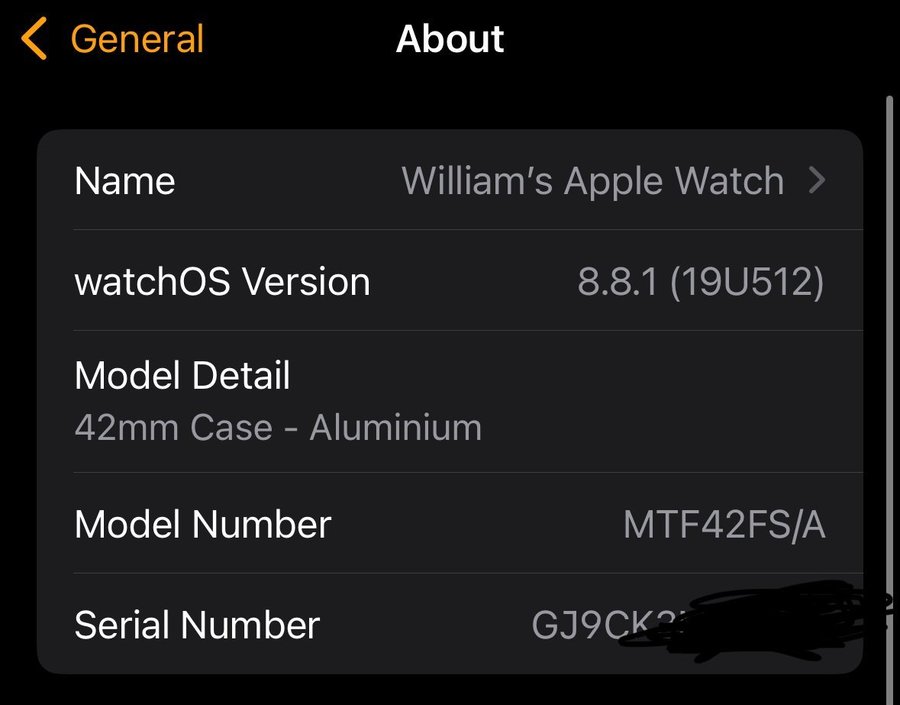
Task: Go back to General settings
Action: [112, 40]
